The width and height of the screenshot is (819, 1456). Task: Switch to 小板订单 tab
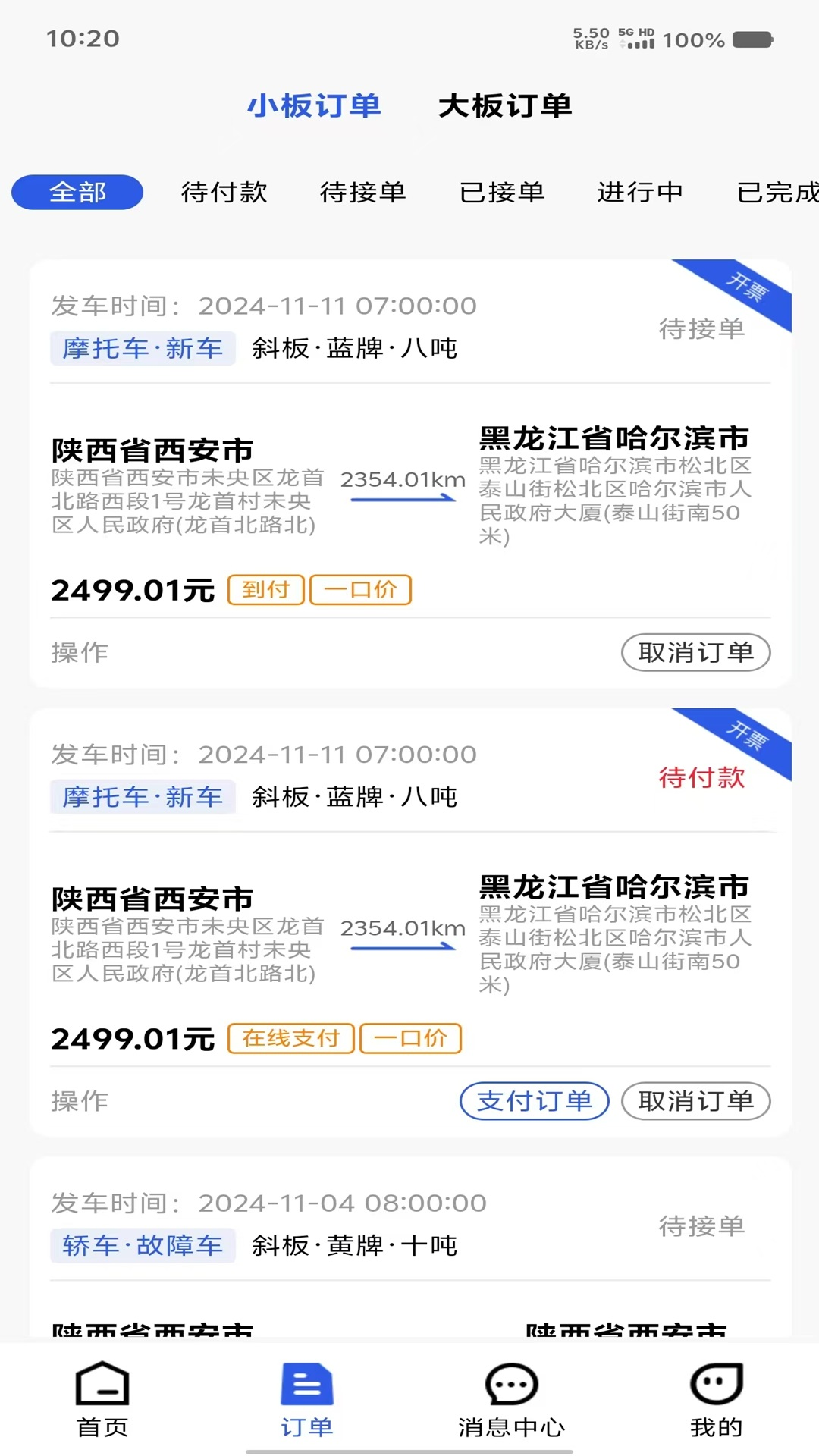pos(315,106)
